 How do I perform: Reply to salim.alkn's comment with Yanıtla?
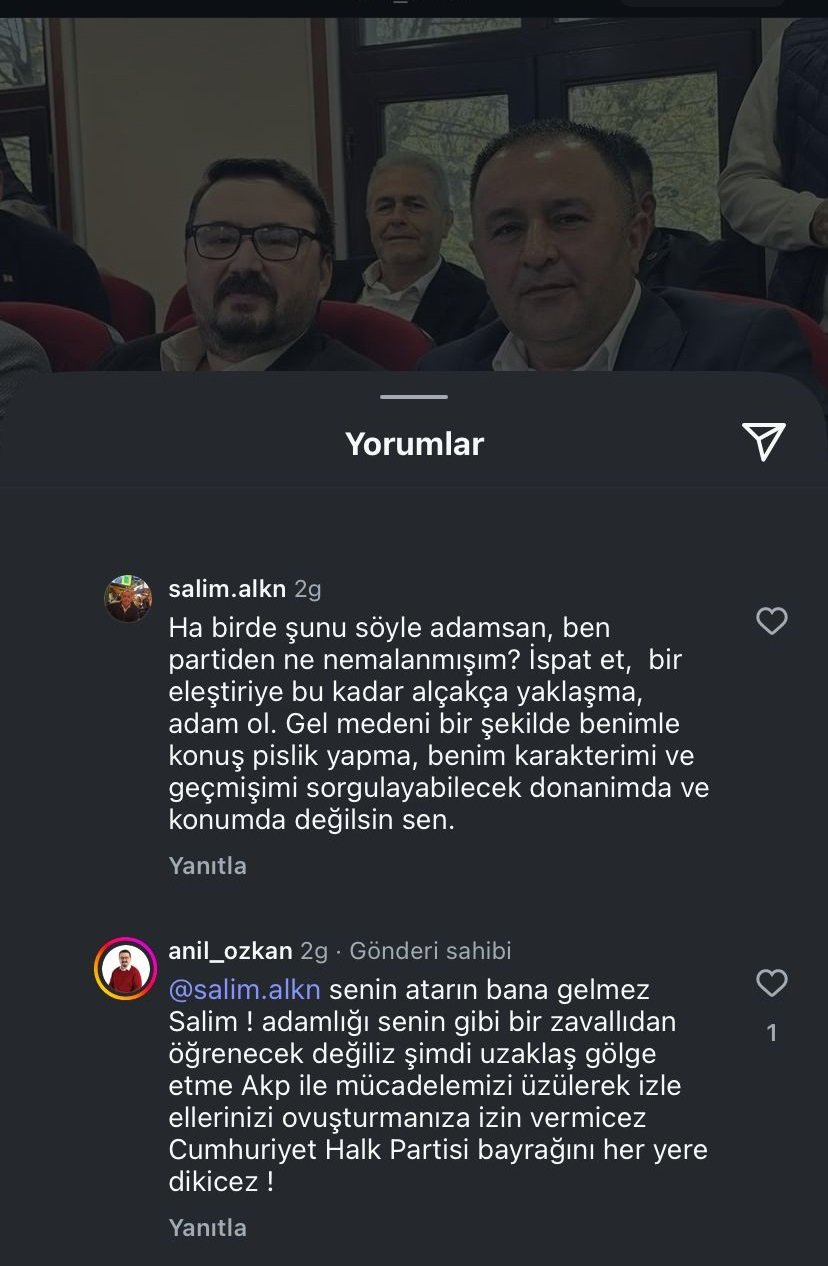point(207,865)
